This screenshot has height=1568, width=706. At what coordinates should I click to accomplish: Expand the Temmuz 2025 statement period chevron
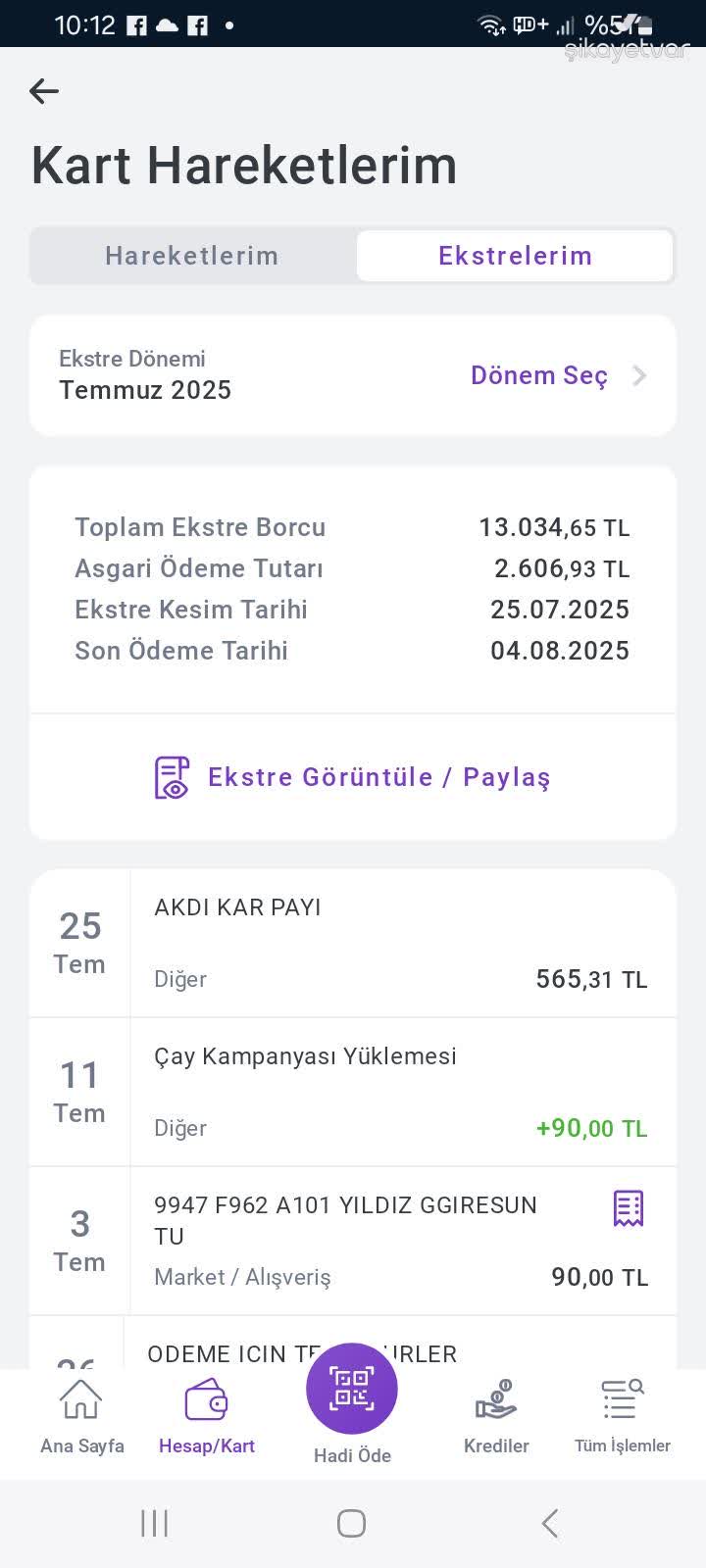(x=638, y=375)
